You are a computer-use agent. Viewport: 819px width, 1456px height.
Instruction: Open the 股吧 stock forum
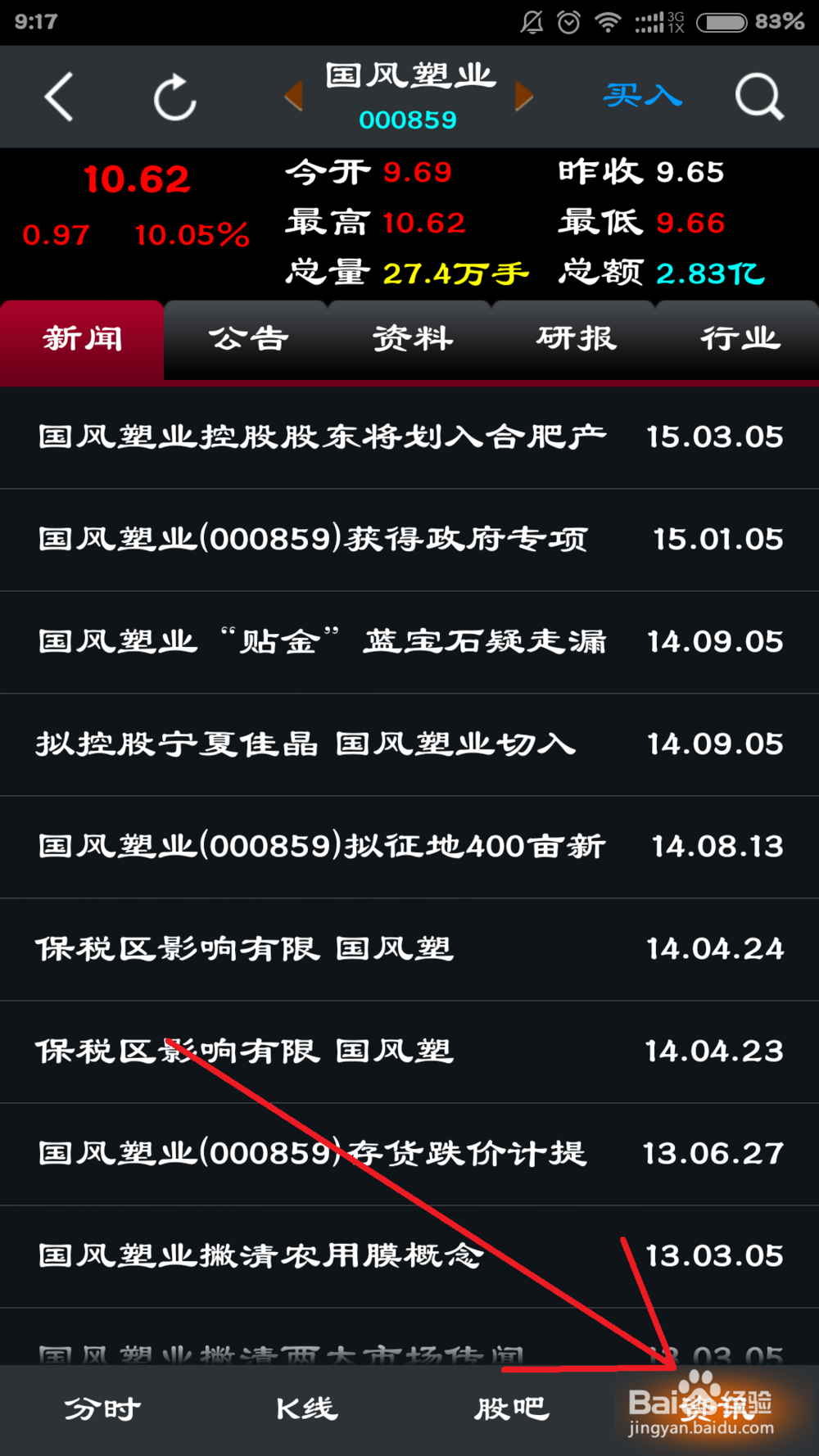(x=509, y=1407)
